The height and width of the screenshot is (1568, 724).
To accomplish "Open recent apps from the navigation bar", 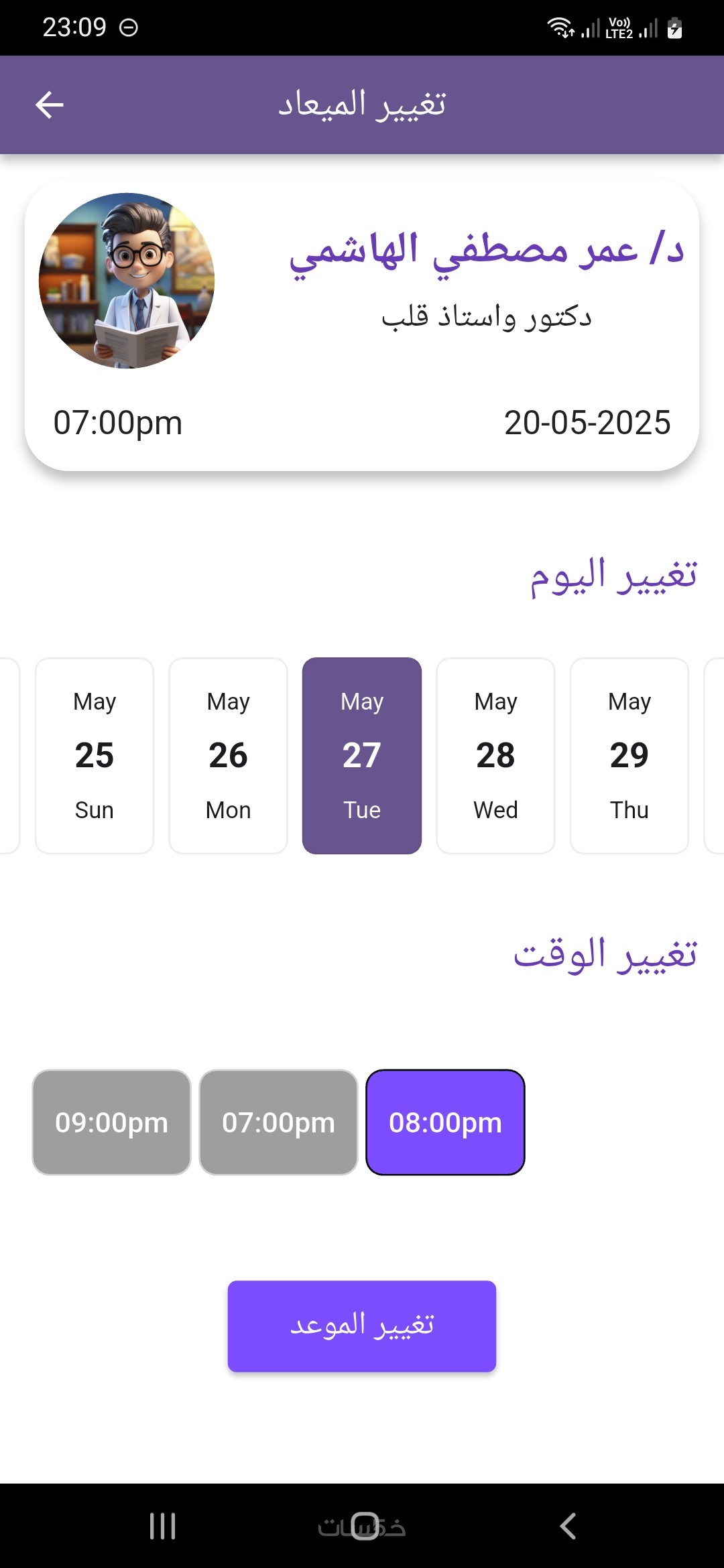I will 163,1526.
